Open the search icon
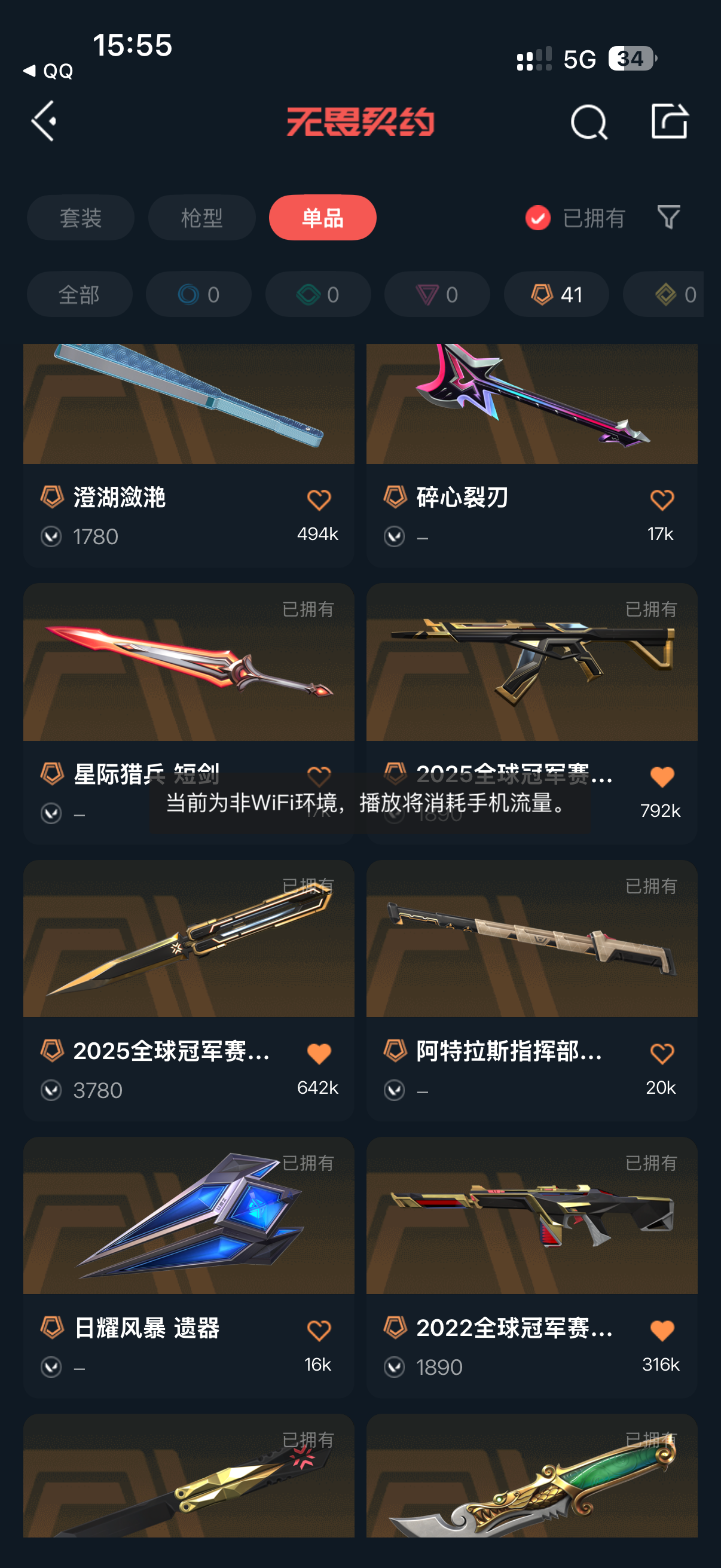The width and height of the screenshot is (721, 1568). click(x=588, y=122)
